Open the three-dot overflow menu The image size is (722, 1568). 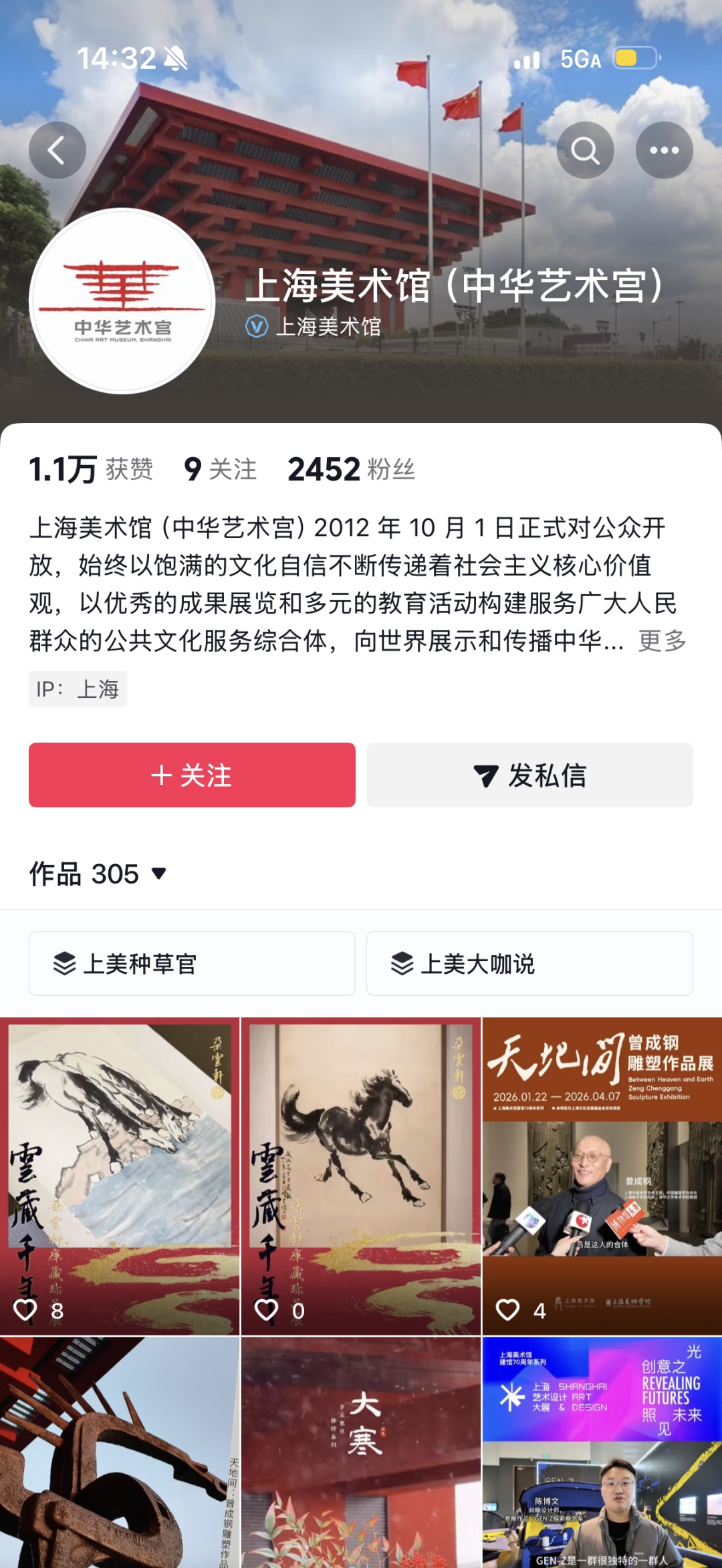[664, 150]
